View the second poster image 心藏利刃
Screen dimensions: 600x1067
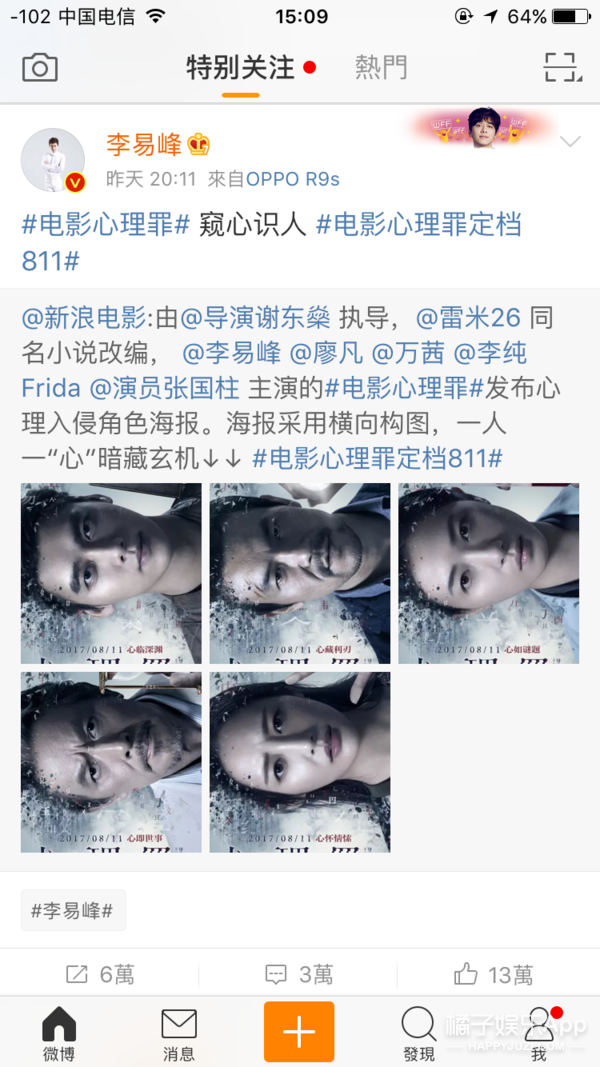300,573
